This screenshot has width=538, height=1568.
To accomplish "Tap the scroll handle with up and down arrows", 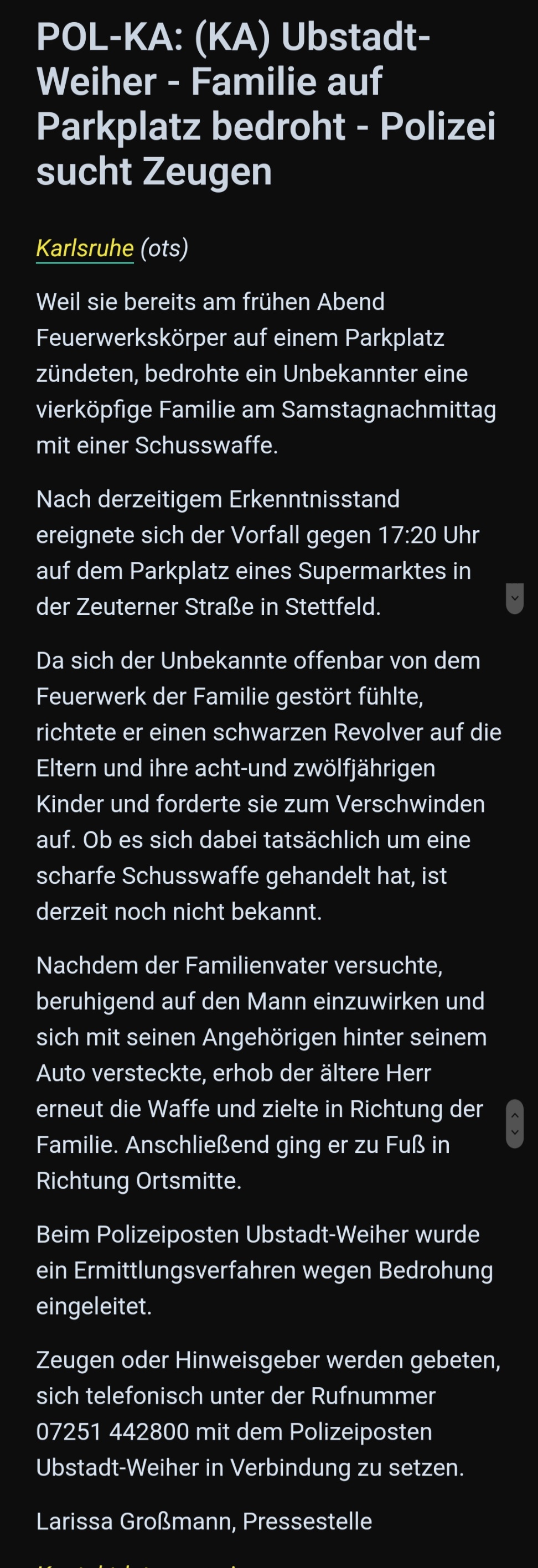I will click(514, 1124).
